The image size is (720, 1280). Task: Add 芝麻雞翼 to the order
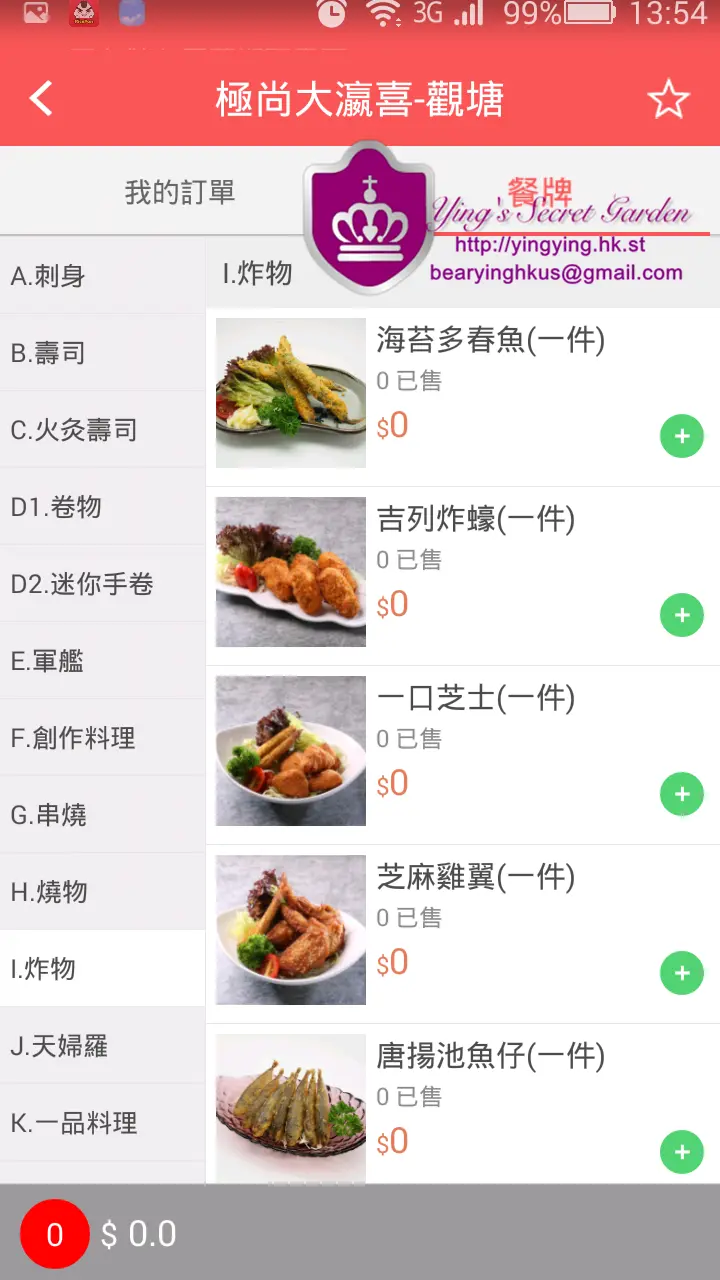coord(682,973)
